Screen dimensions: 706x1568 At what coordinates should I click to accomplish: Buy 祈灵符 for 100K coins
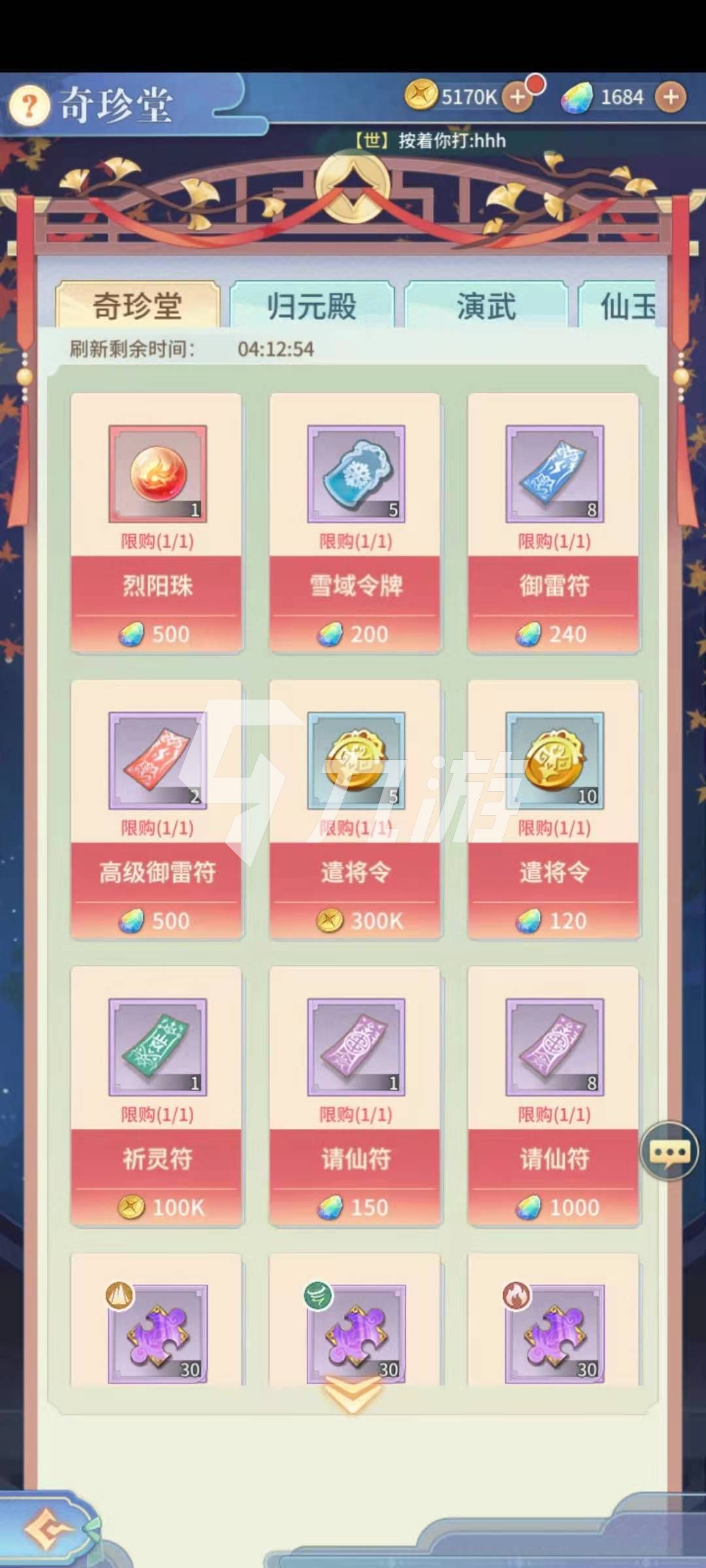coord(157,1206)
